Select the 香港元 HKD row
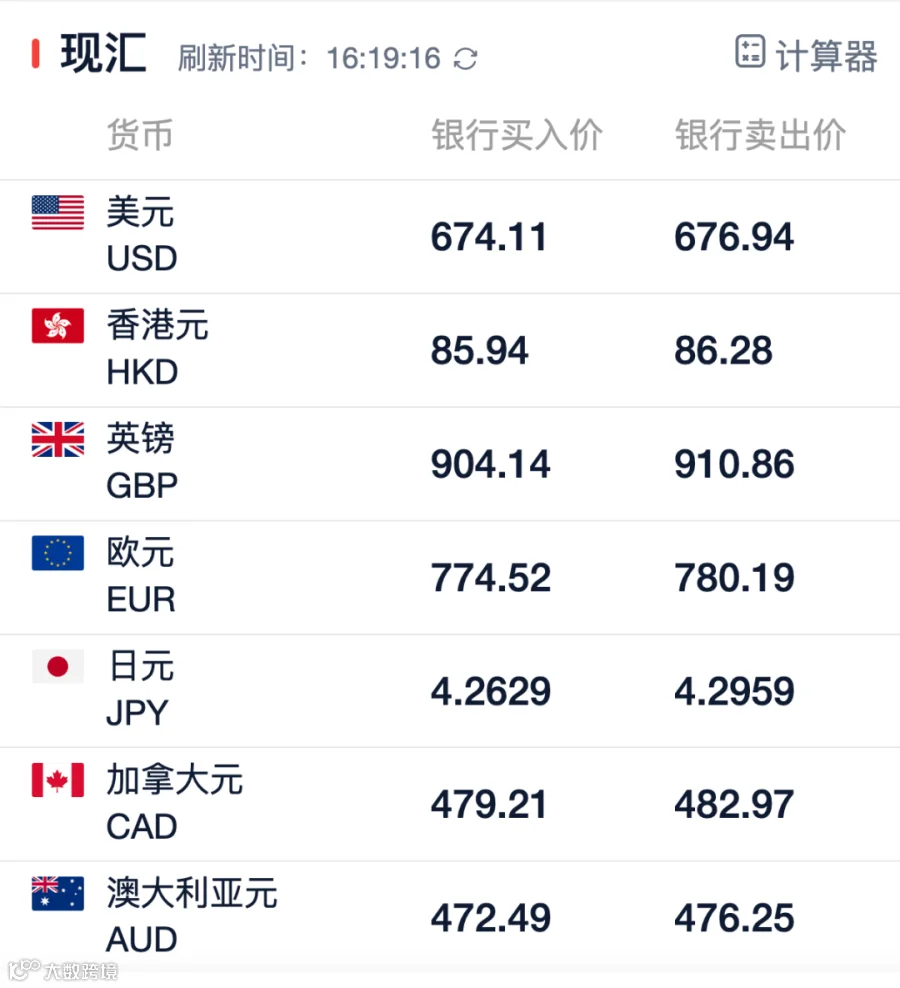Image resolution: width=900 pixels, height=988 pixels. pyautogui.click(x=450, y=350)
